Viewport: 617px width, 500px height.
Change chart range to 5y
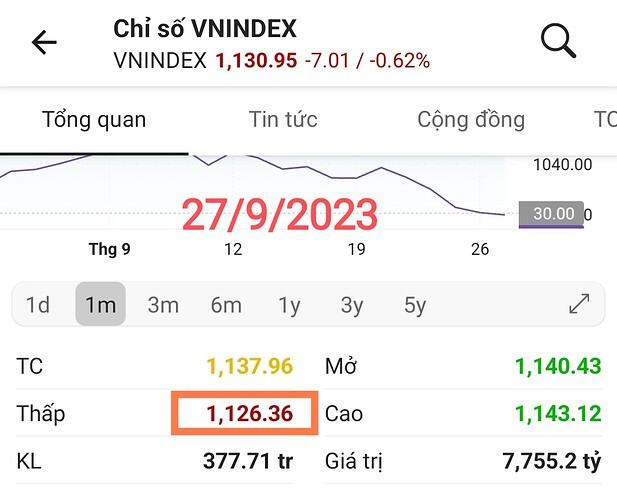tap(415, 305)
